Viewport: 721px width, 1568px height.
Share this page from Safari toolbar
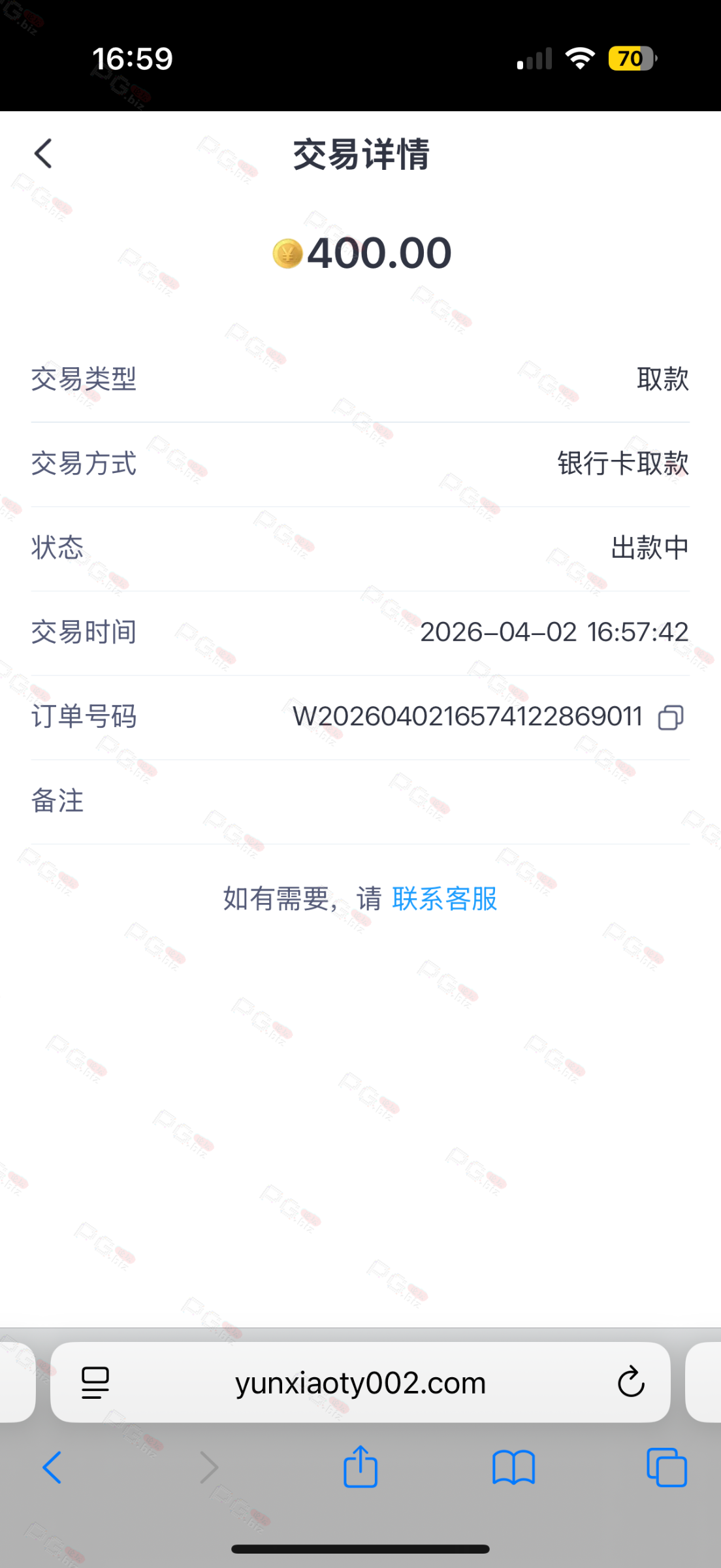click(x=360, y=1467)
